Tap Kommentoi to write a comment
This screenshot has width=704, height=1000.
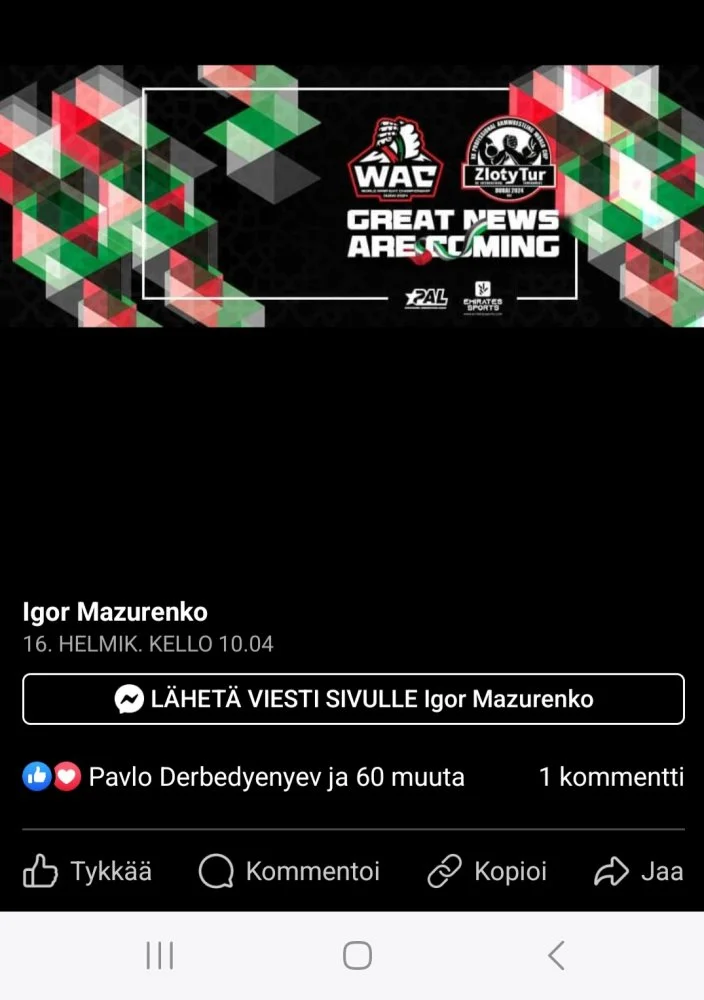[x=290, y=872]
